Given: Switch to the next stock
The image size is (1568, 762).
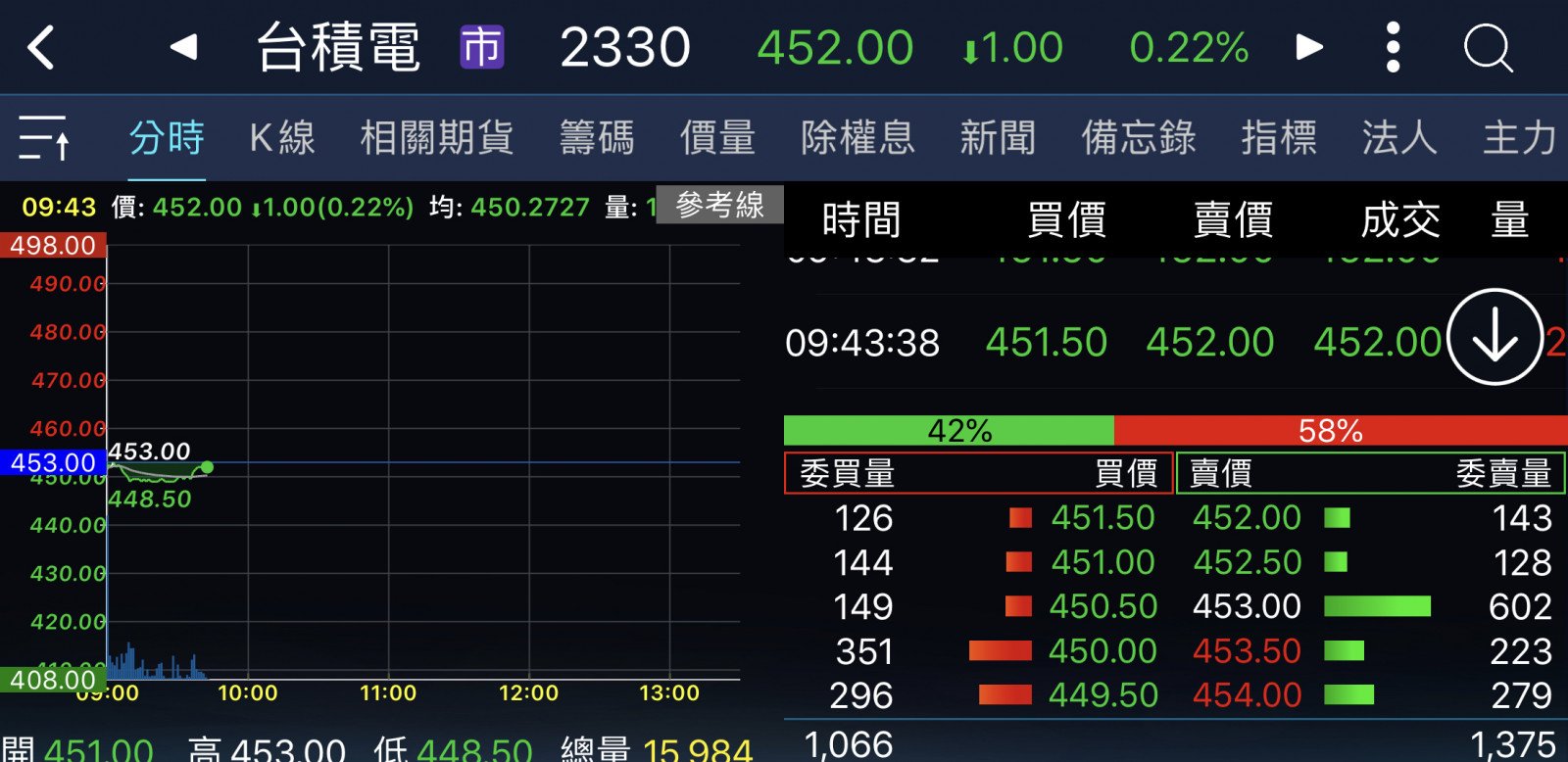Looking at the screenshot, I should 1309,47.
